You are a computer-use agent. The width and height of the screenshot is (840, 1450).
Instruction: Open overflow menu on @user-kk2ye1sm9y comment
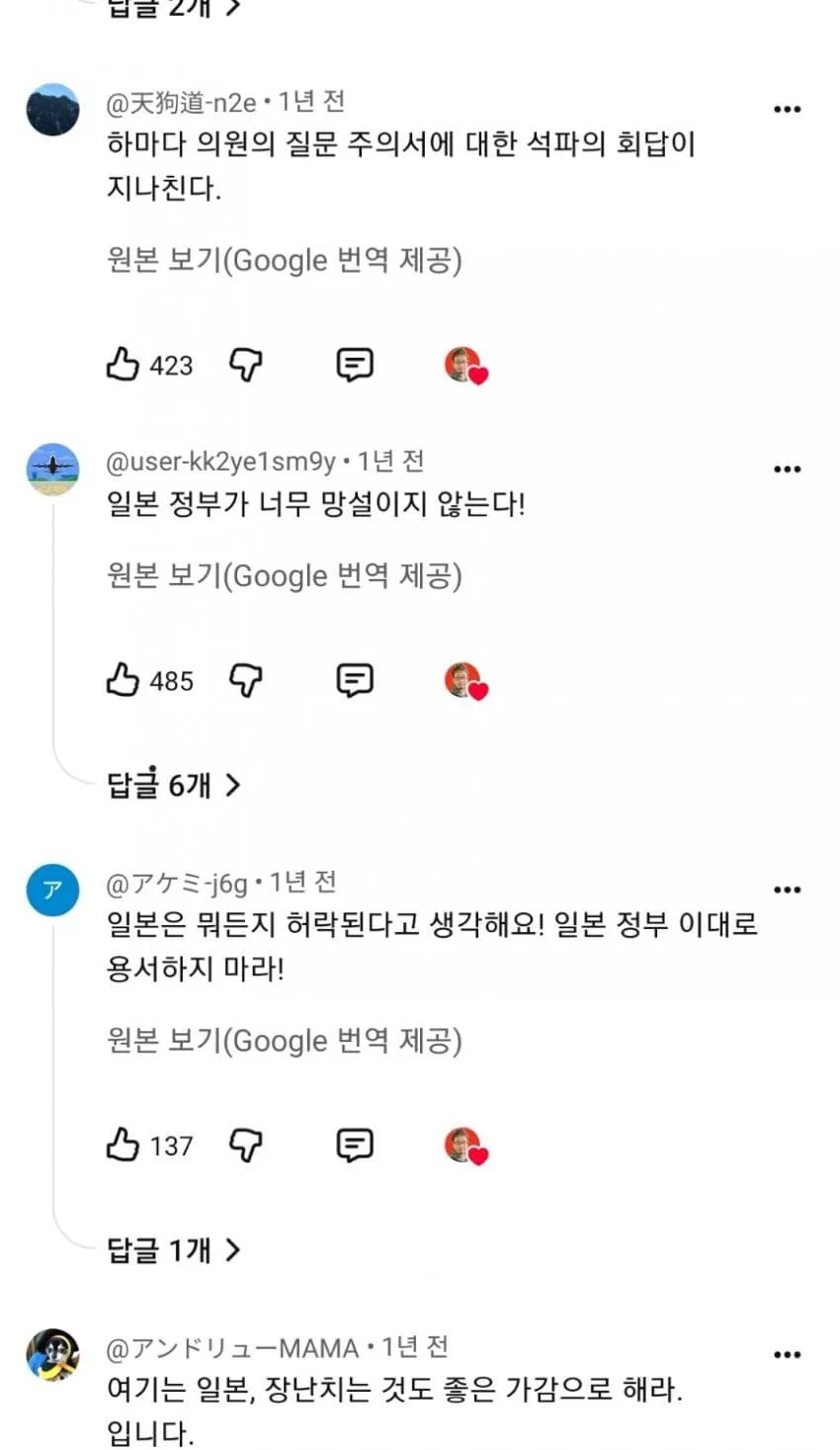787,469
